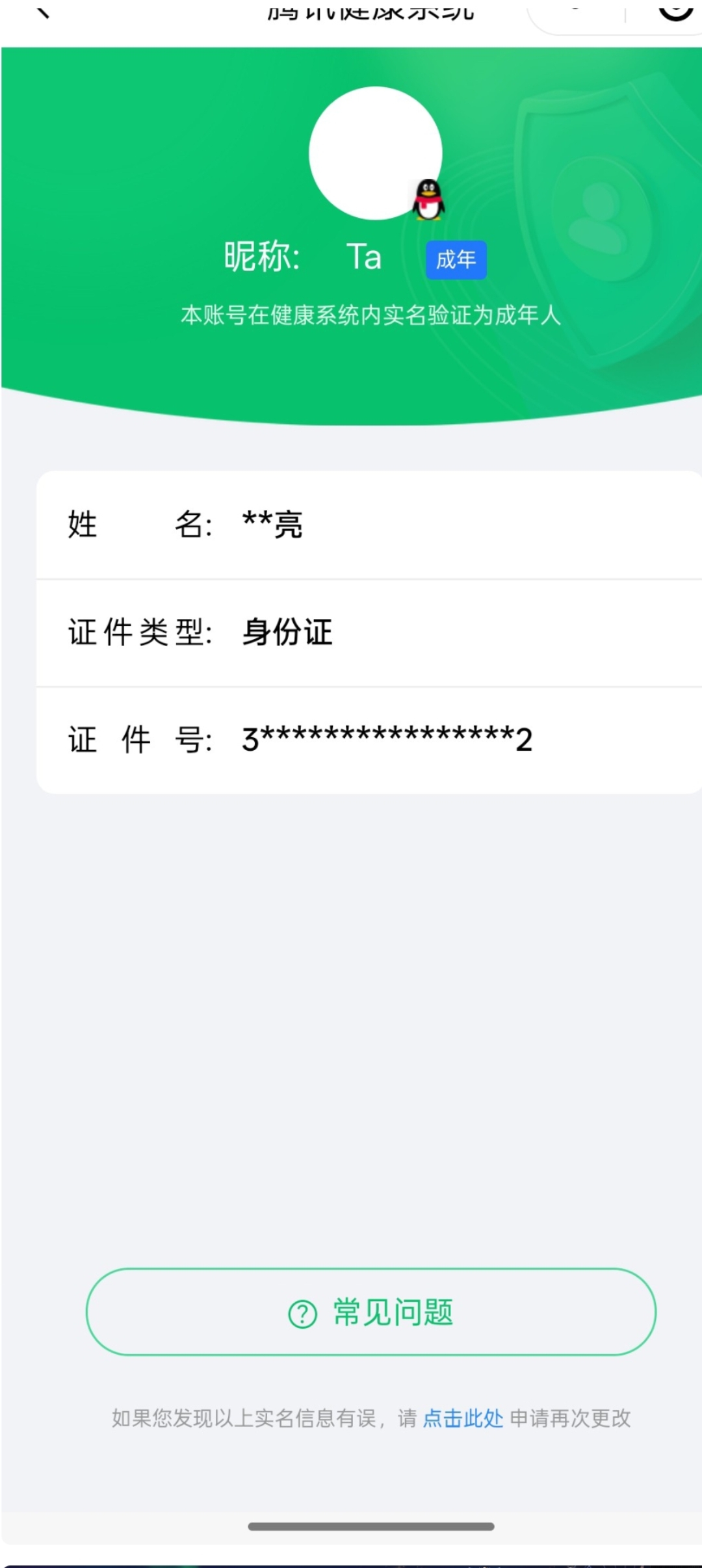Open the 常见问题 FAQ button
This screenshot has width=702, height=1568.
370,1312
